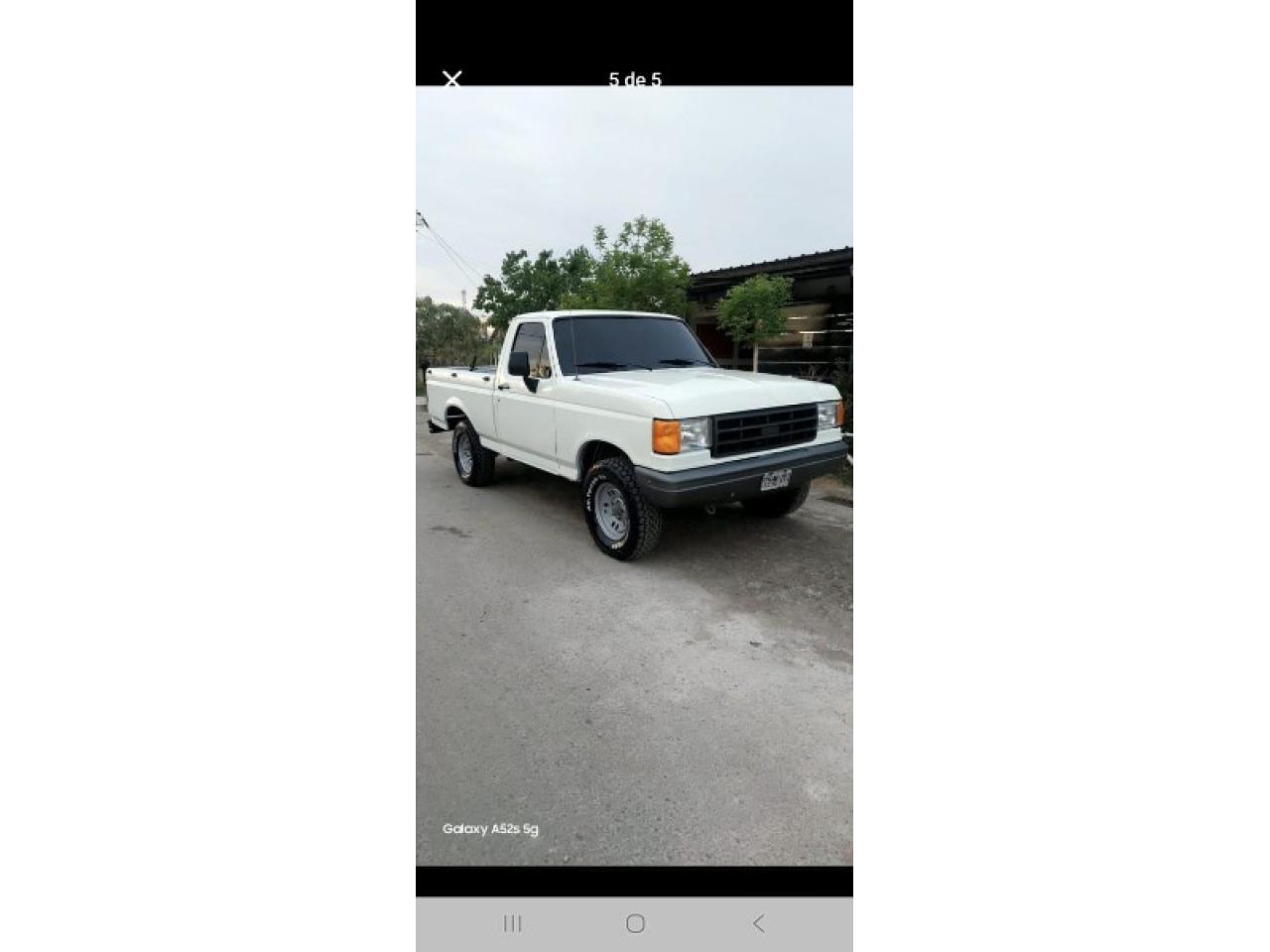Go to the home screen
Image resolution: width=1270 pixels, height=952 pixels.
(x=635, y=923)
